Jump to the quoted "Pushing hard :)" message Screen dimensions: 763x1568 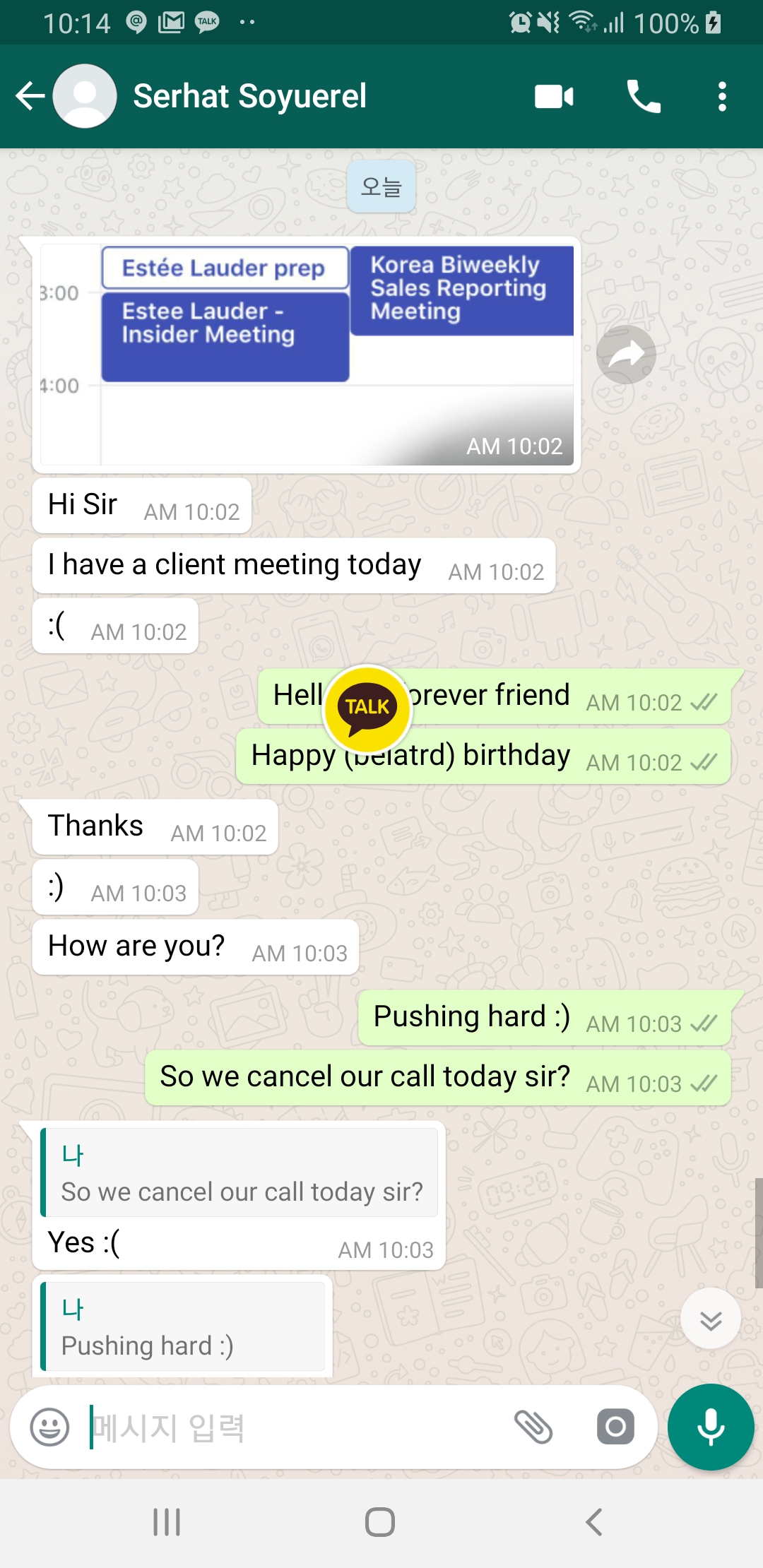coord(184,1328)
